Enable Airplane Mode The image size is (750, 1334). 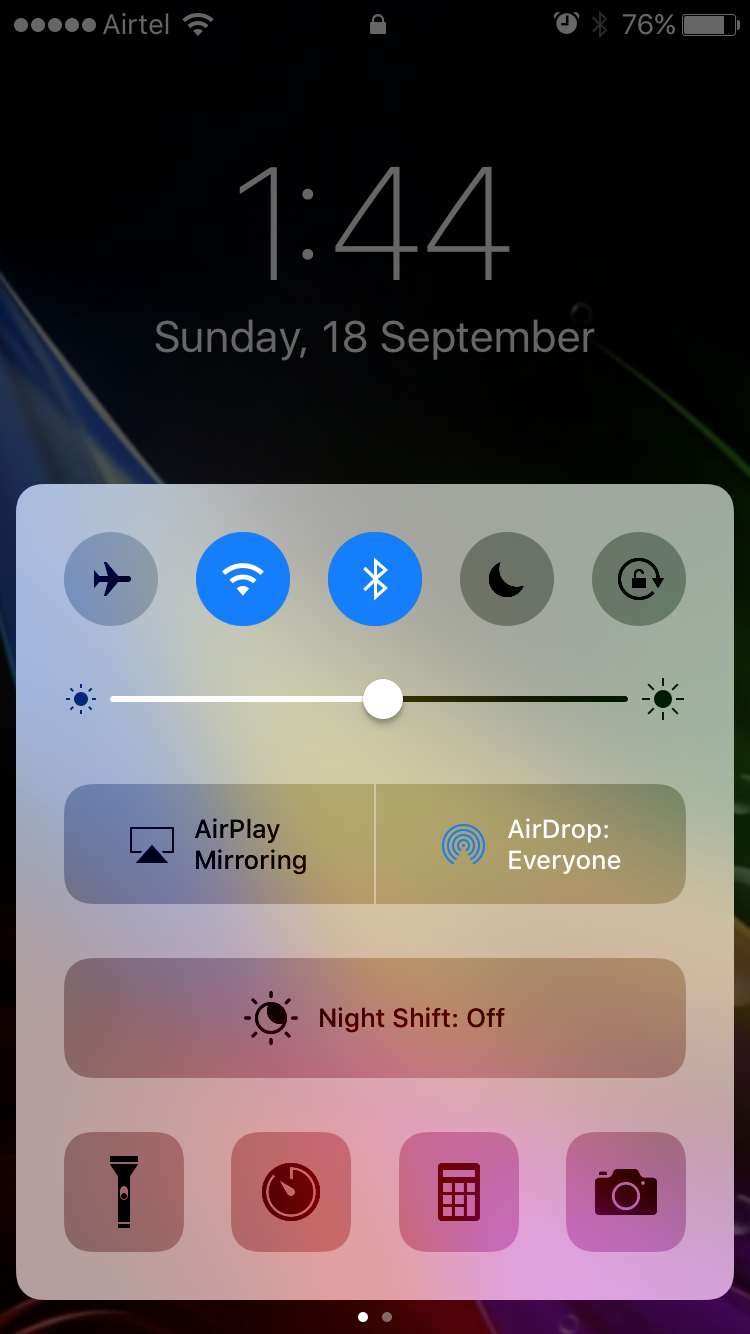[x=111, y=579]
